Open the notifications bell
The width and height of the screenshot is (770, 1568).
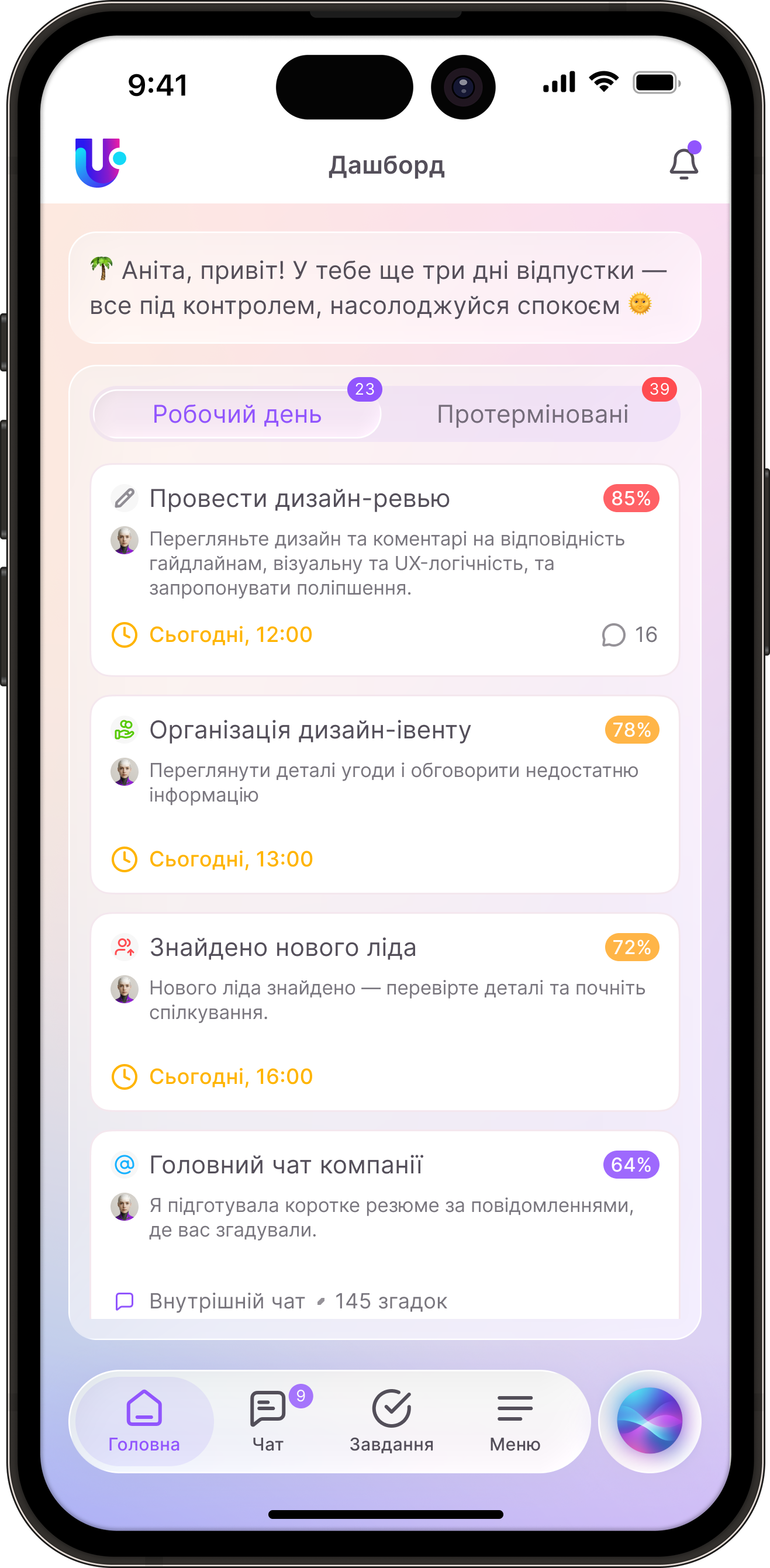(683, 164)
